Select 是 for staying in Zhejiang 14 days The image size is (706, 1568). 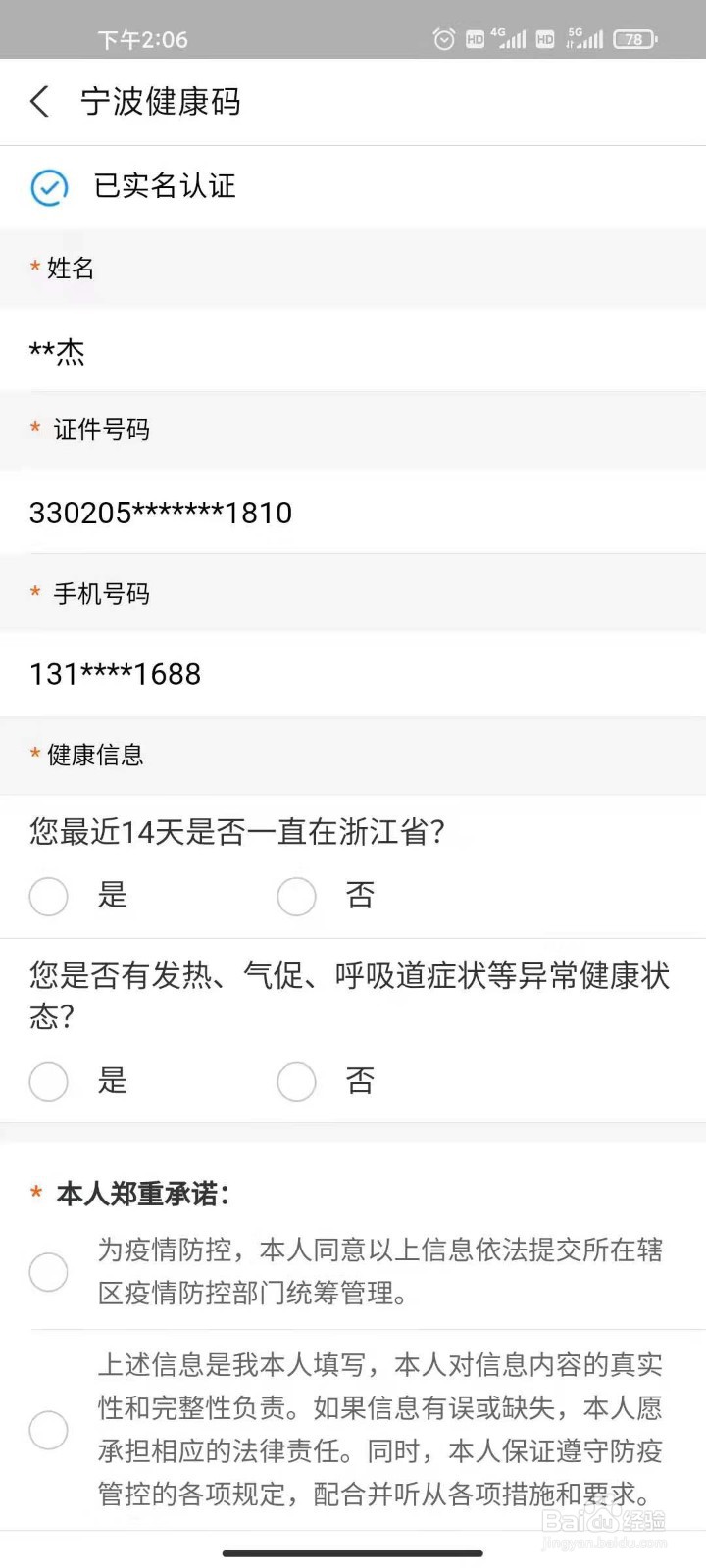click(x=48, y=896)
